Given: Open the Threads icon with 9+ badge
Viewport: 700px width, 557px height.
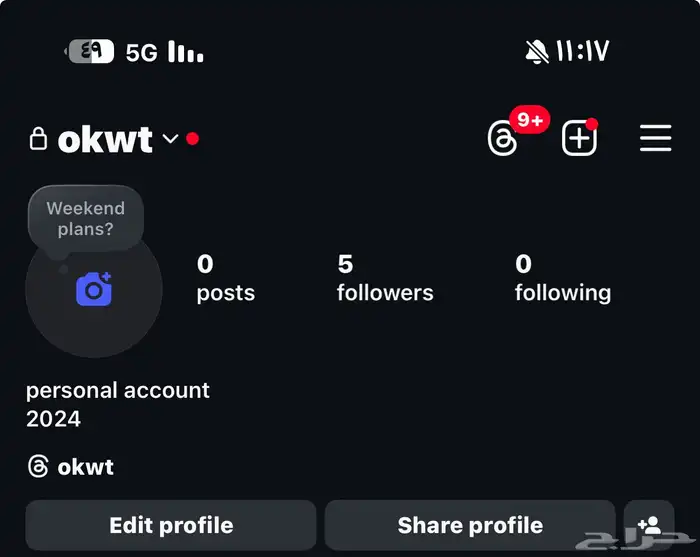Looking at the screenshot, I should [503, 139].
